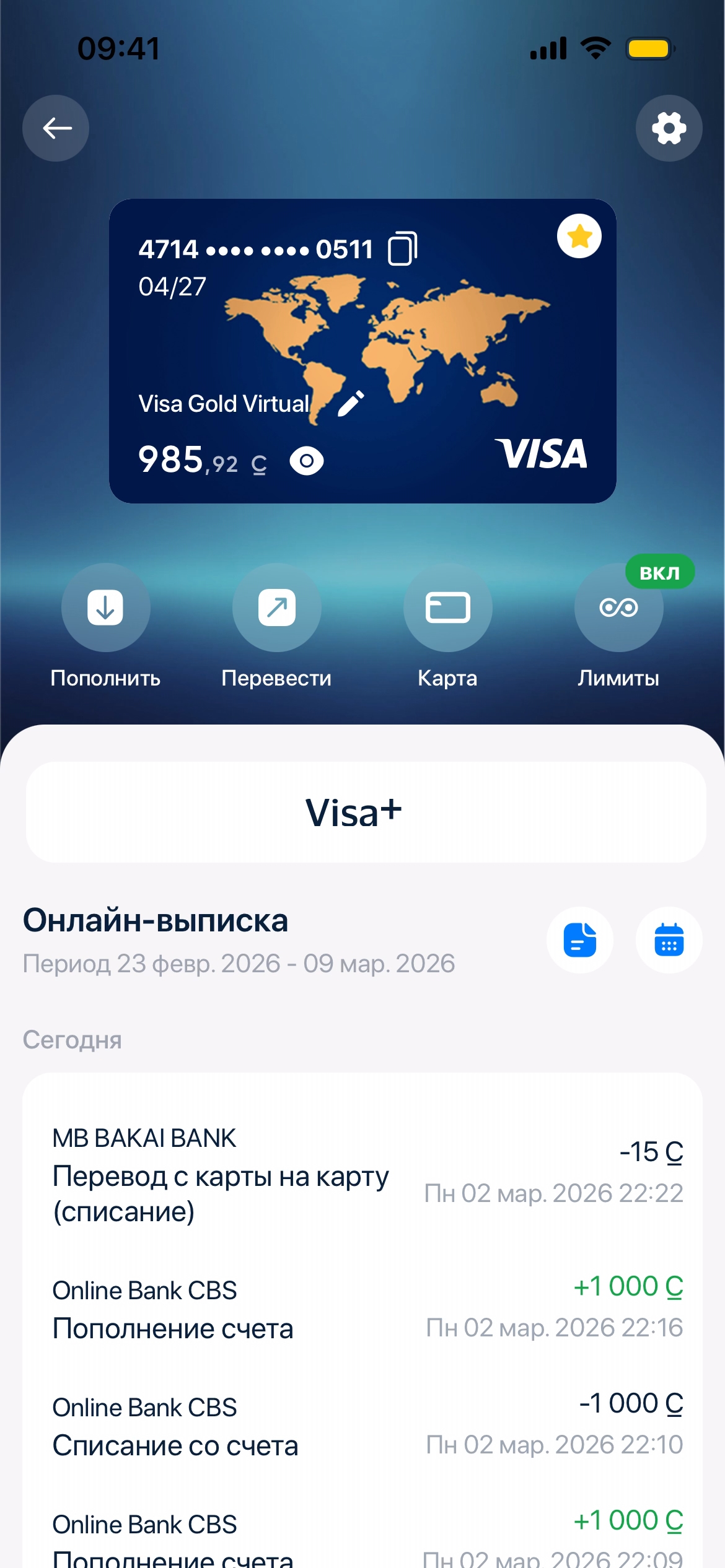The width and height of the screenshot is (725, 1568).
Task: Toggle the favorite star on the card
Action: pyautogui.click(x=579, y=236)
